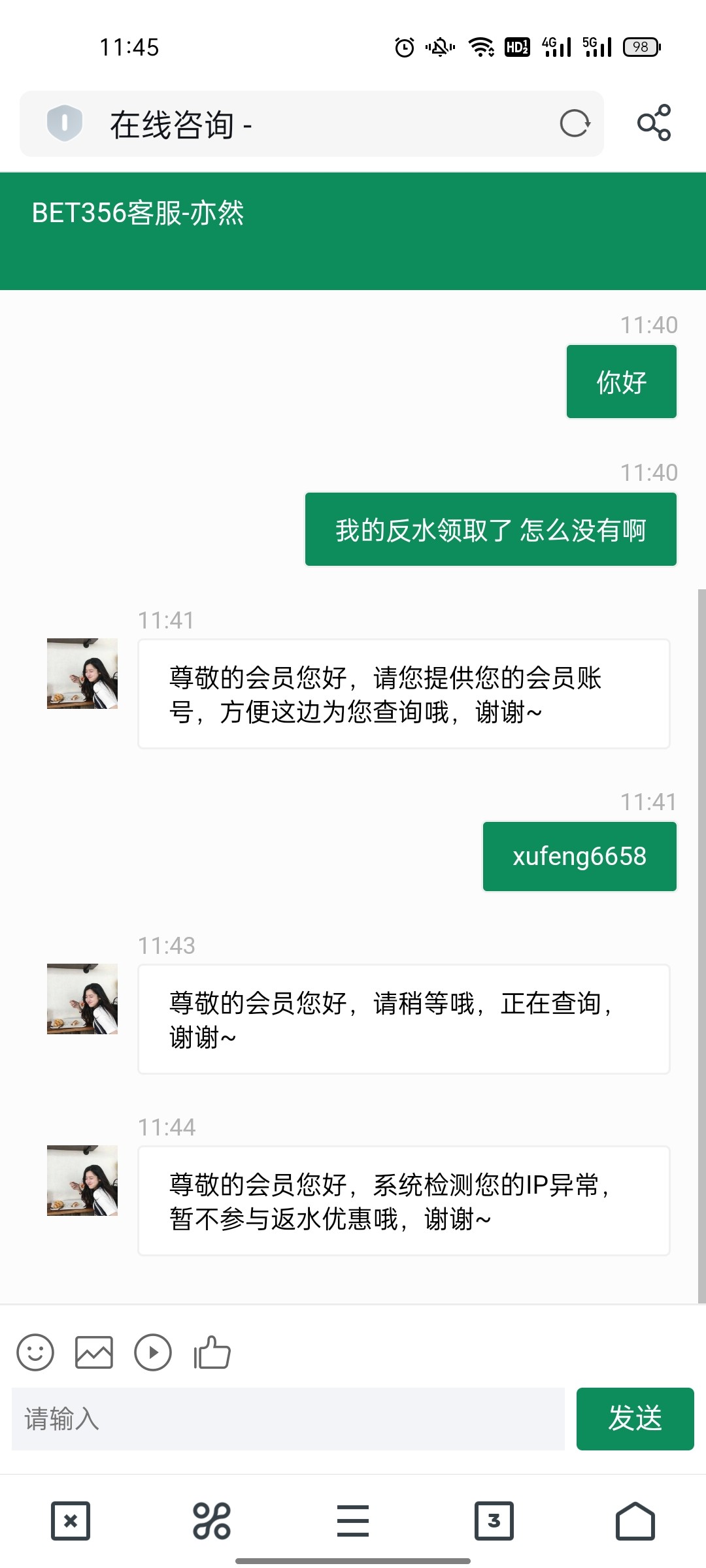Image resolution: width=706 pixels, height=1568 pixels.
Task: Select the xufeng6658 message bubble
Action: tap(579, 856)
